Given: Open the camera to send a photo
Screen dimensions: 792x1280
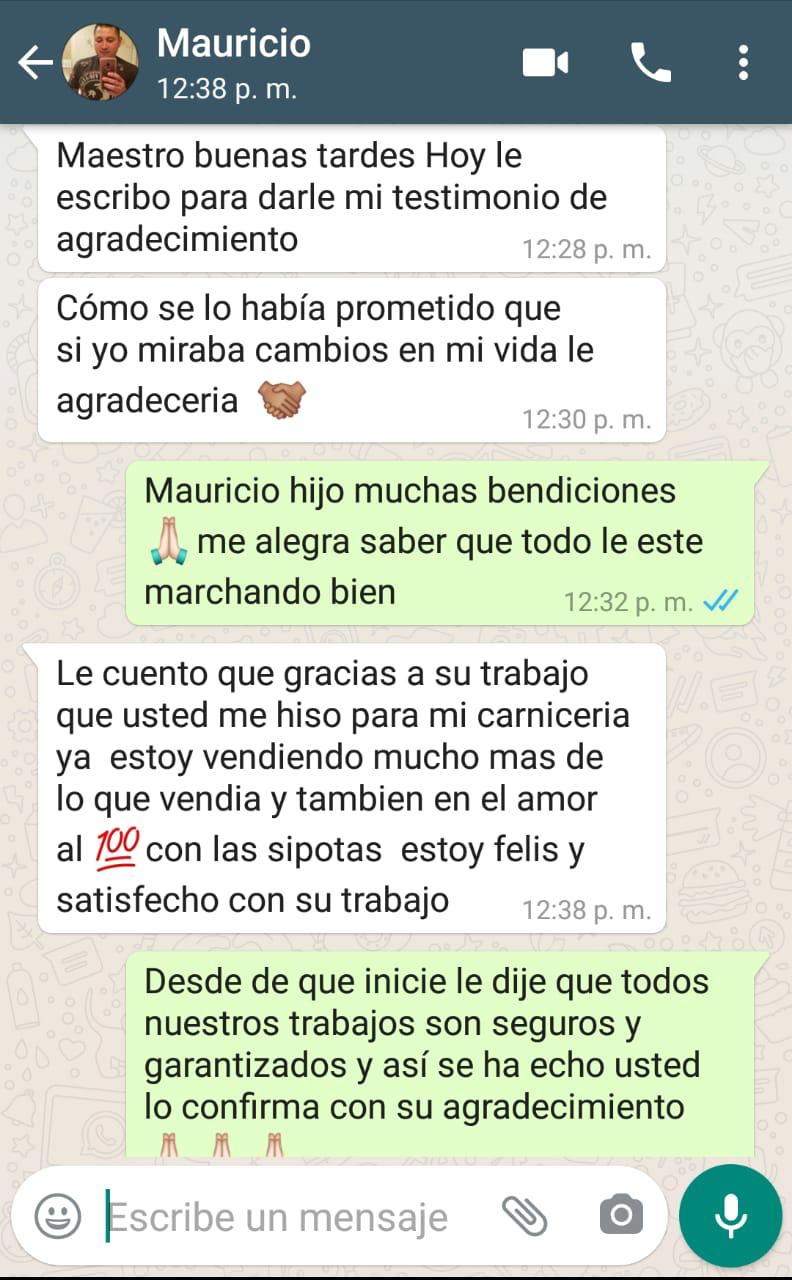Looking at the screenshot, I should (621, 1216).
